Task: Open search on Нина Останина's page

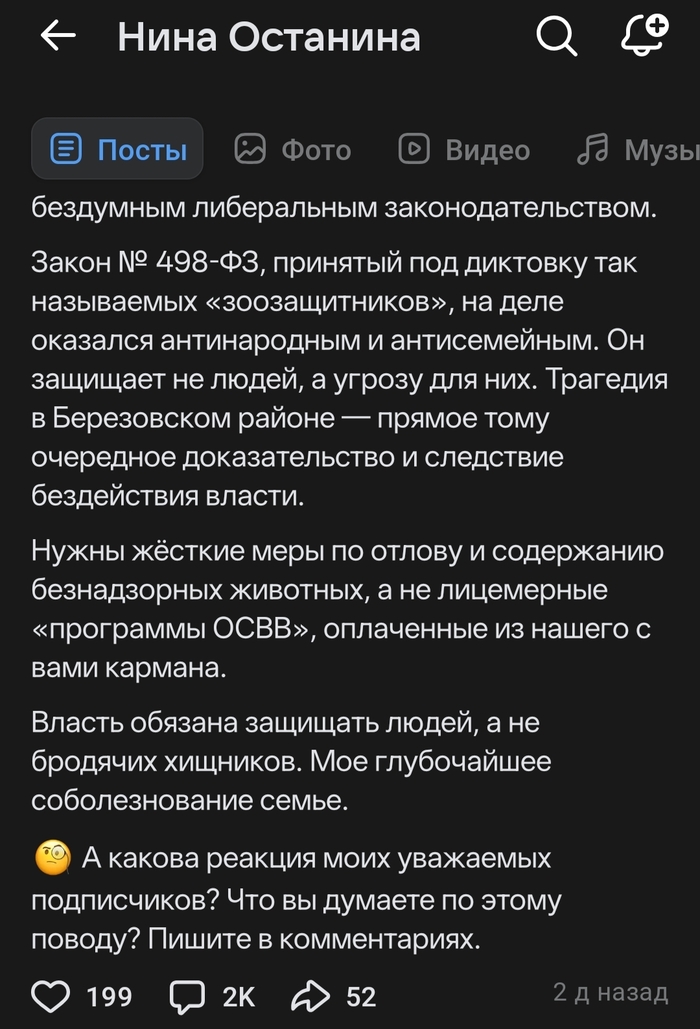Action: click(556, 37)
